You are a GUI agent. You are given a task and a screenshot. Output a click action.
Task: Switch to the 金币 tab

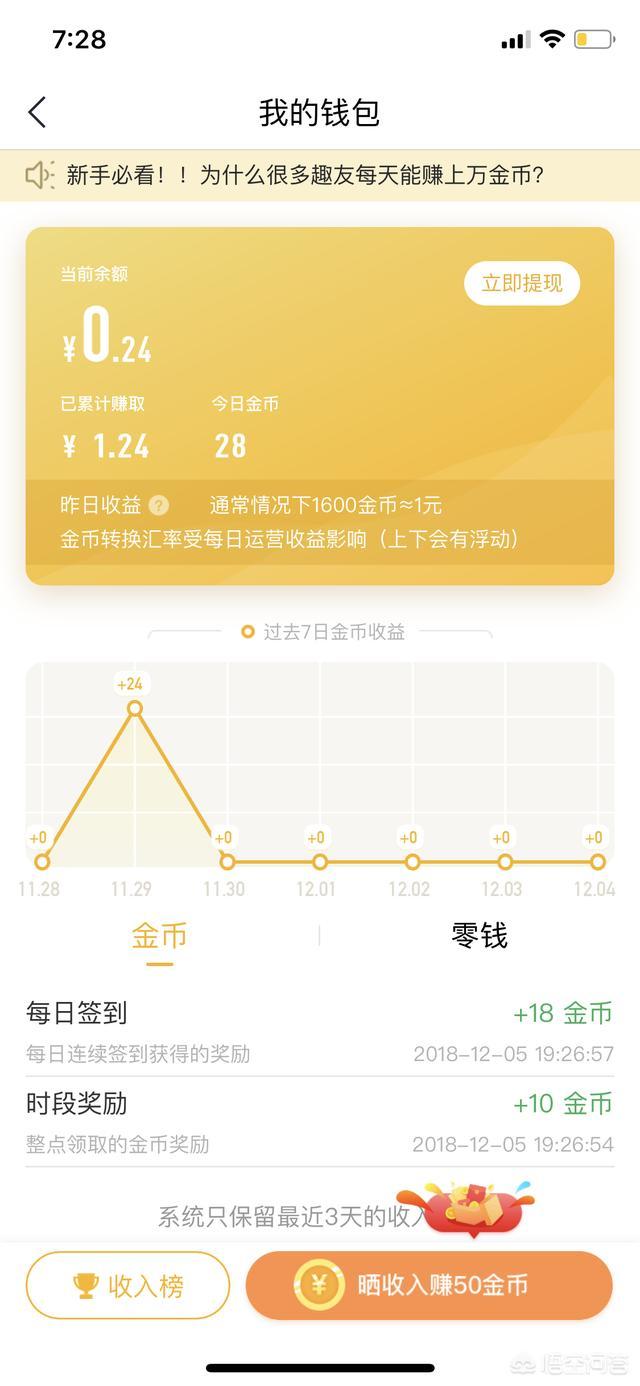159,937
